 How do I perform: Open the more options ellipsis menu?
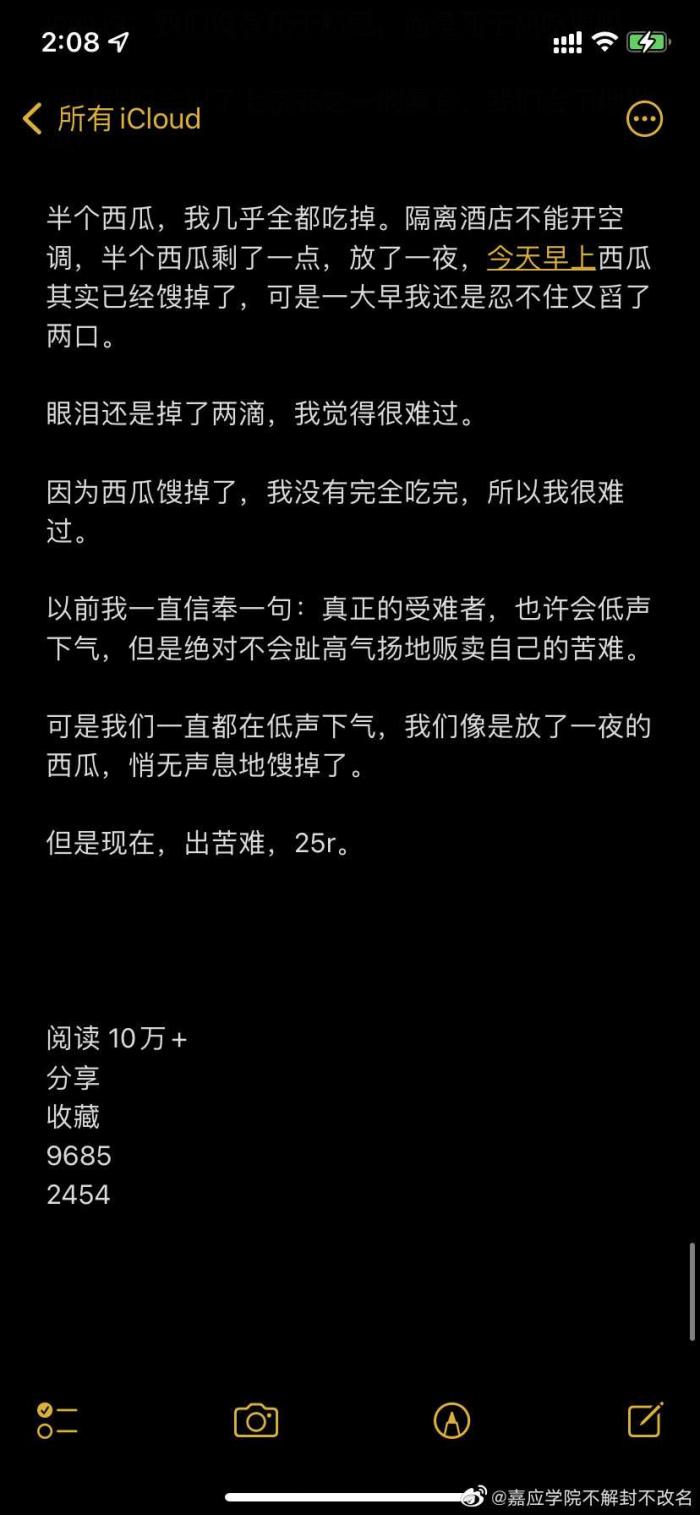644,119
